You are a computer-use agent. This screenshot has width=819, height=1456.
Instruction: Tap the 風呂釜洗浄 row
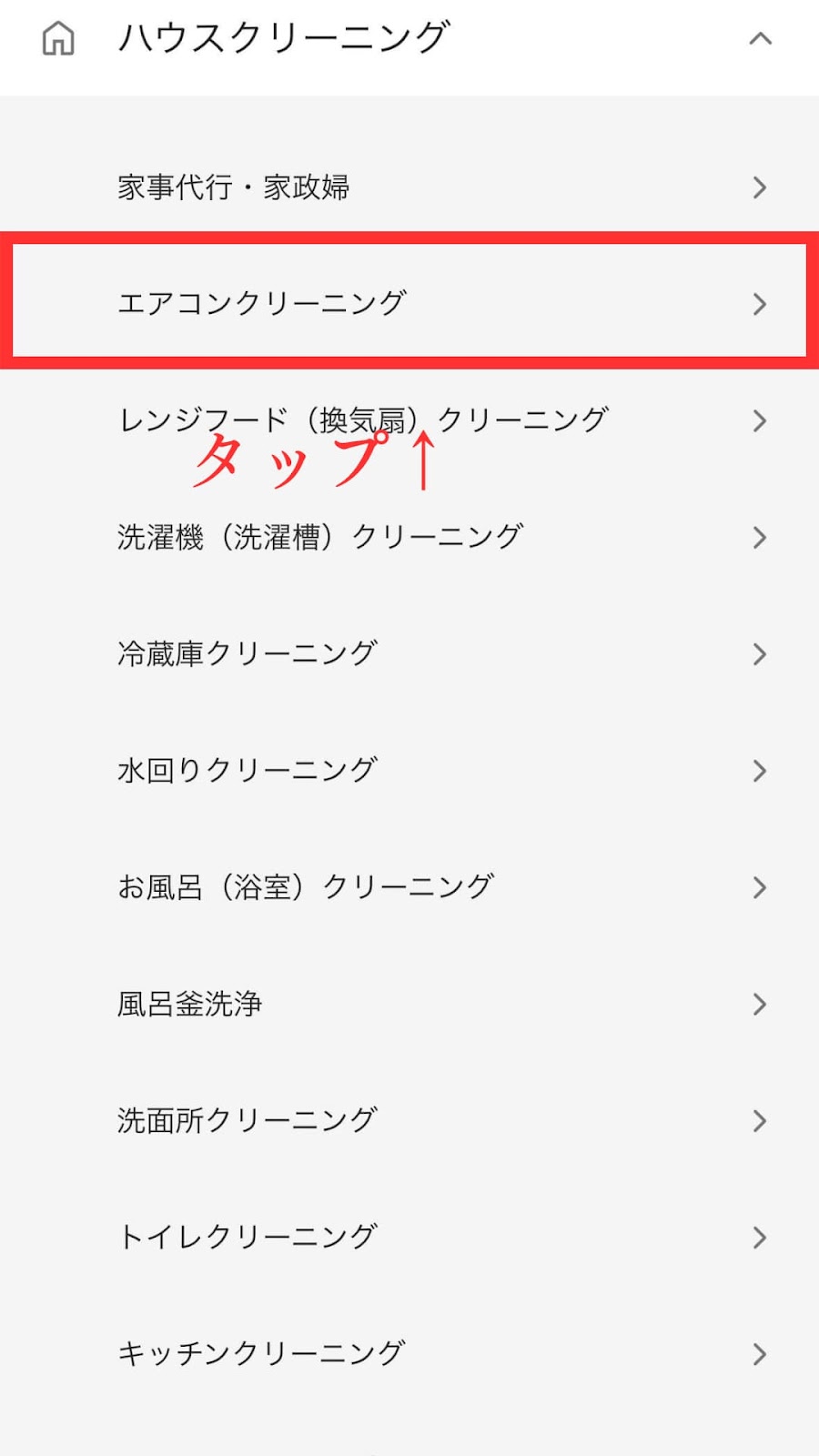409,1004
